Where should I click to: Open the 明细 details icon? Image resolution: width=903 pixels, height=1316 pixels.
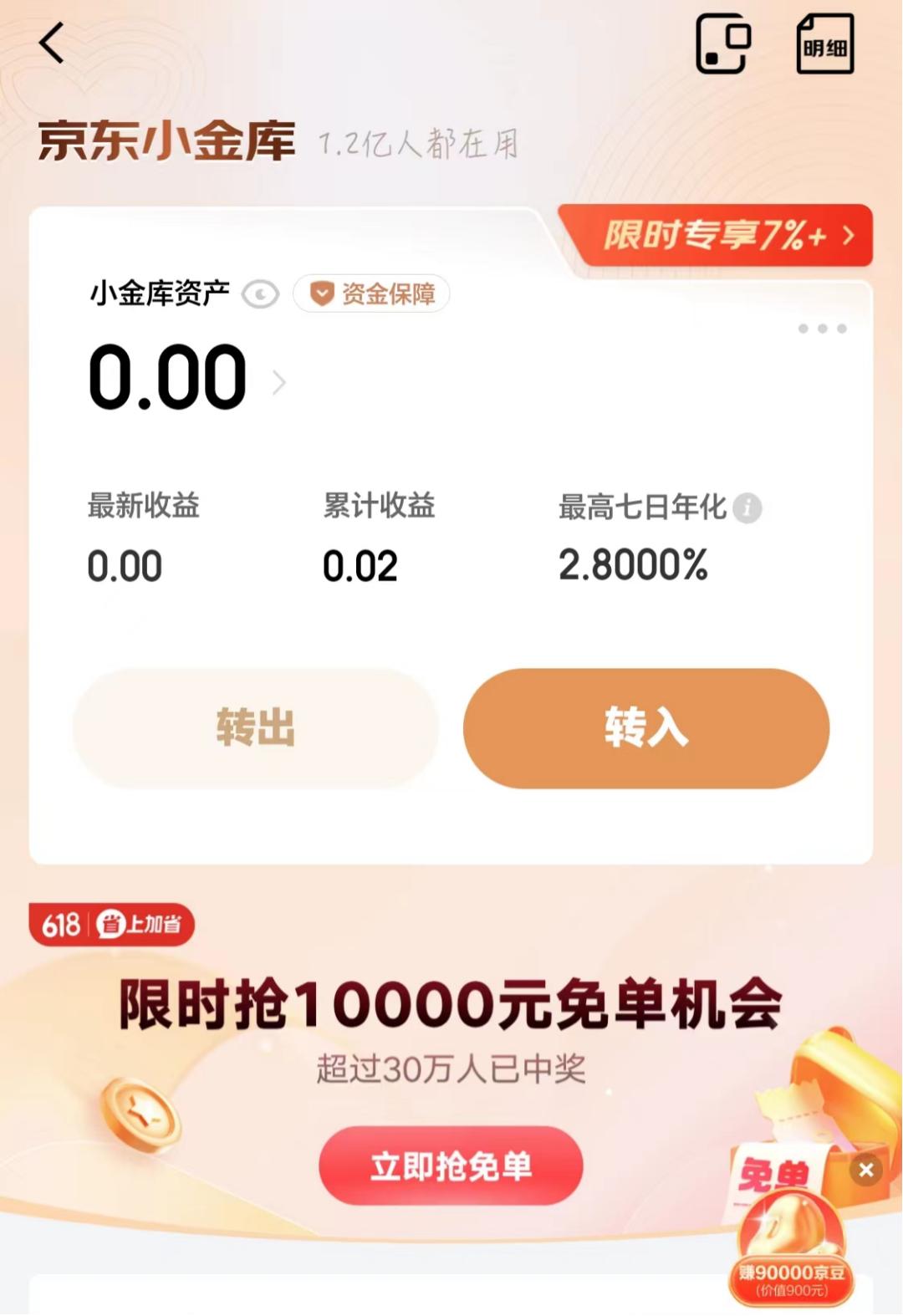pos(825,45)
